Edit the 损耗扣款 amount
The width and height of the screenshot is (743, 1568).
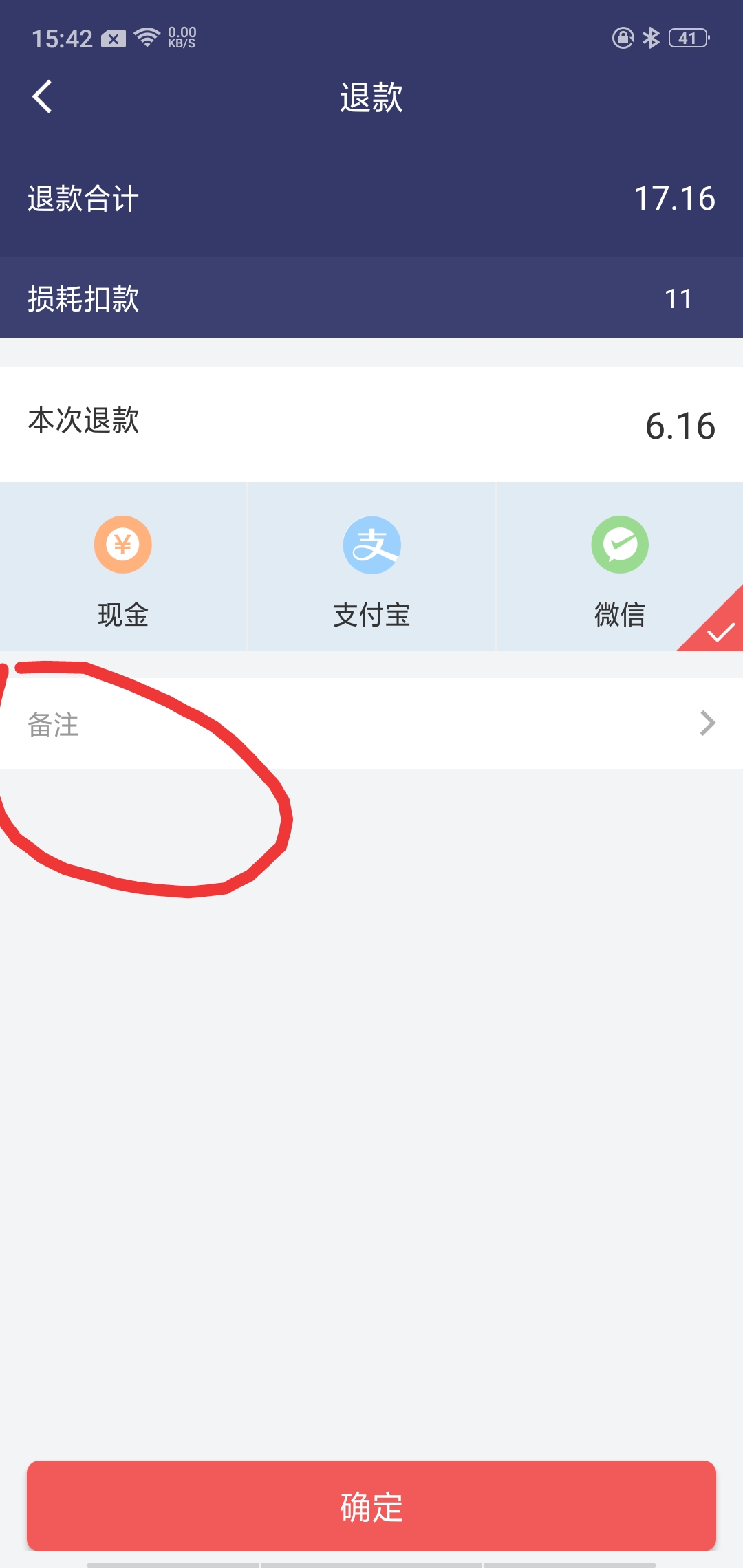coord(371,298)
